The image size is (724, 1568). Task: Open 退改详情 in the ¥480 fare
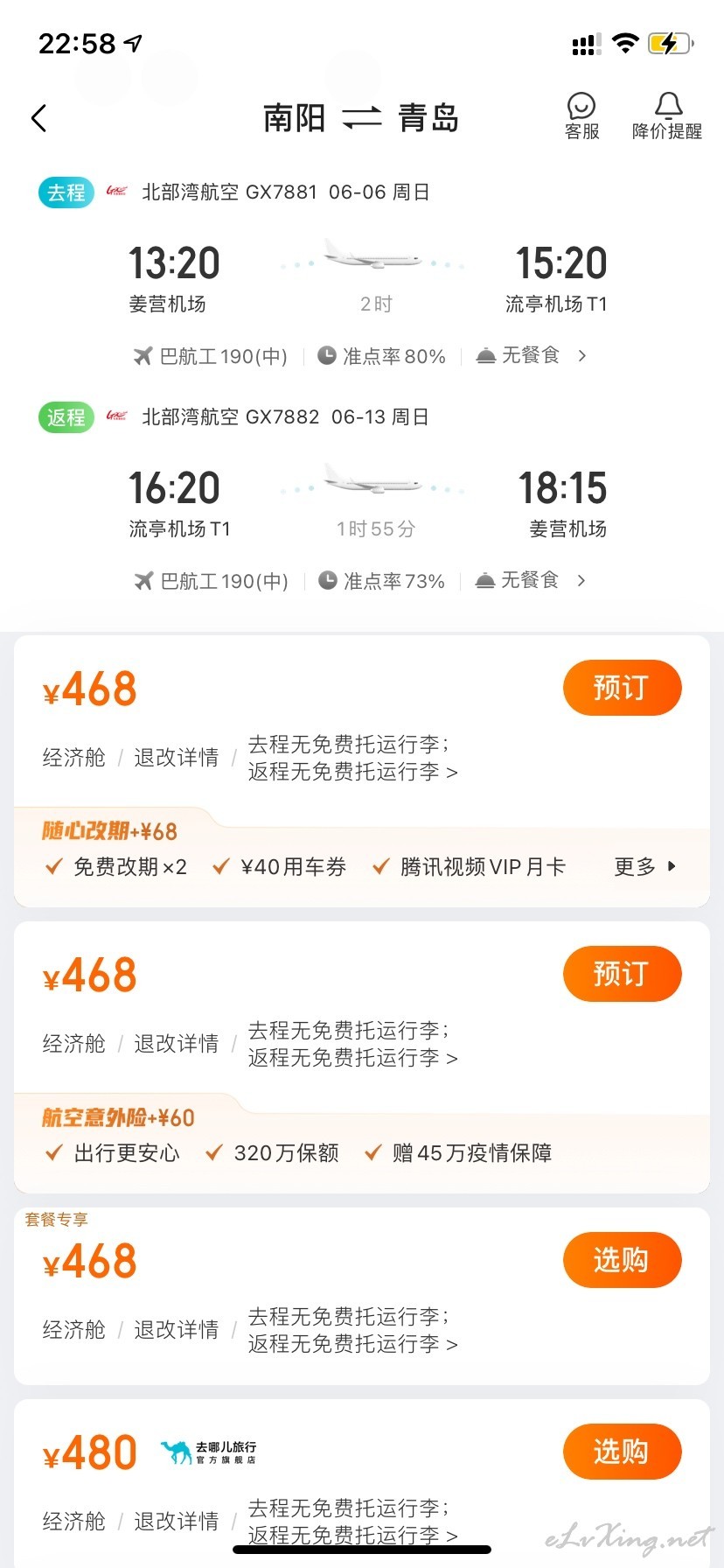click(x=177, y=1522)
